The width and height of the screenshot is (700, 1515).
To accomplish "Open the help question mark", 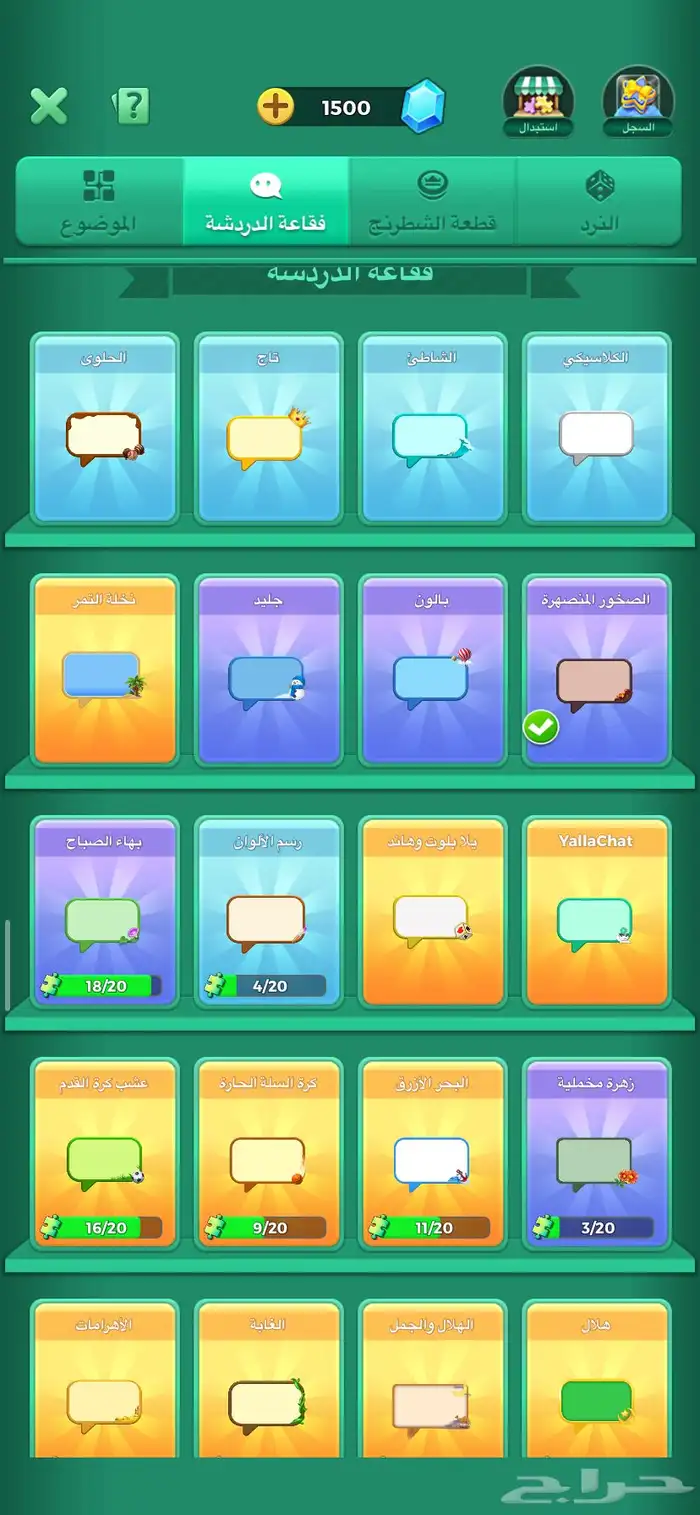I will pos(132,106).
